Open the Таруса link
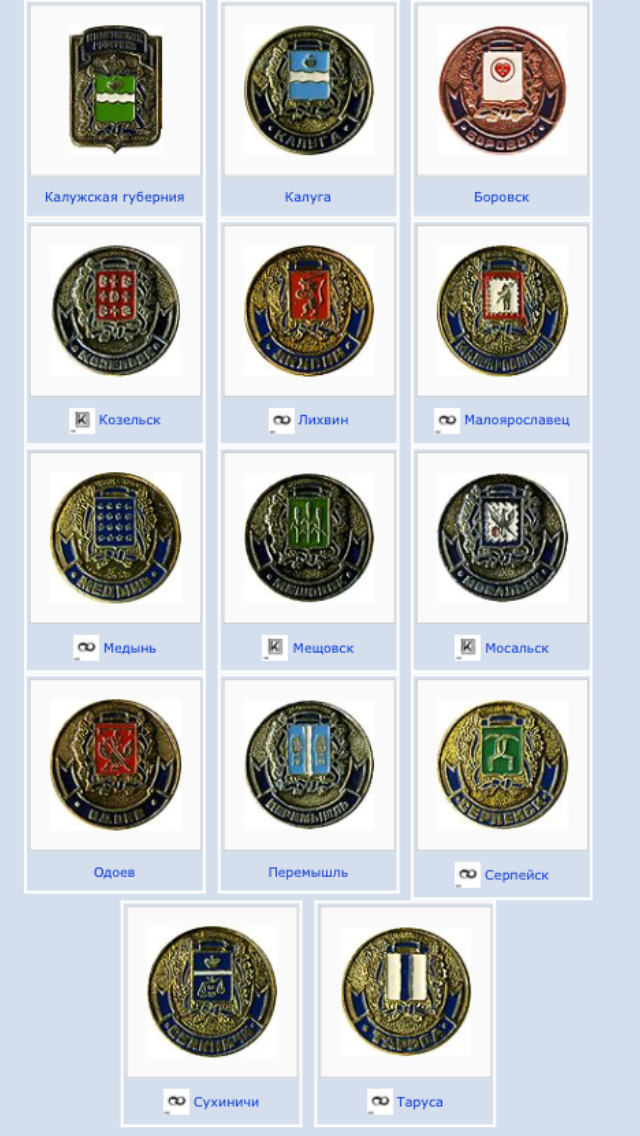The height and width of the screenshot is (1136, 640). click(x=420, y=1102)
